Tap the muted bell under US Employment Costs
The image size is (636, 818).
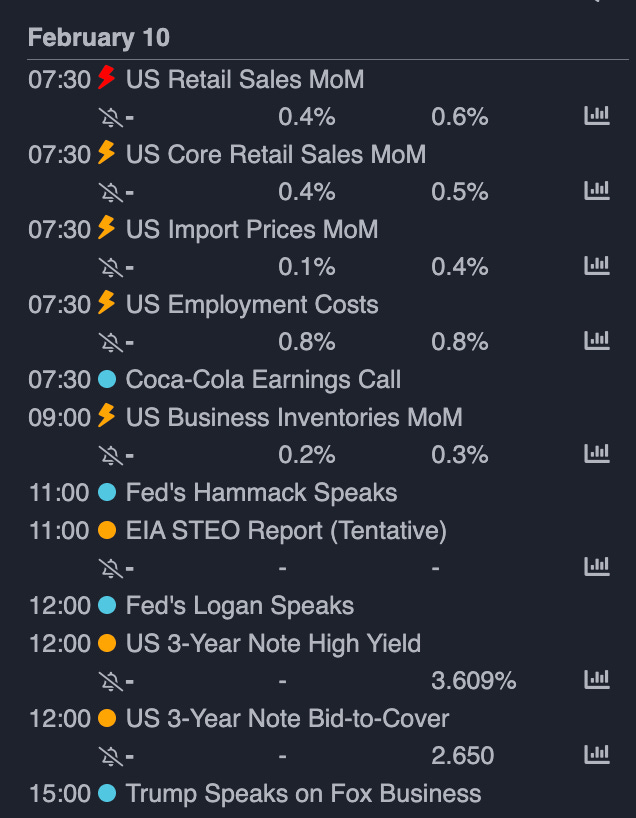[x=112, y=342]
